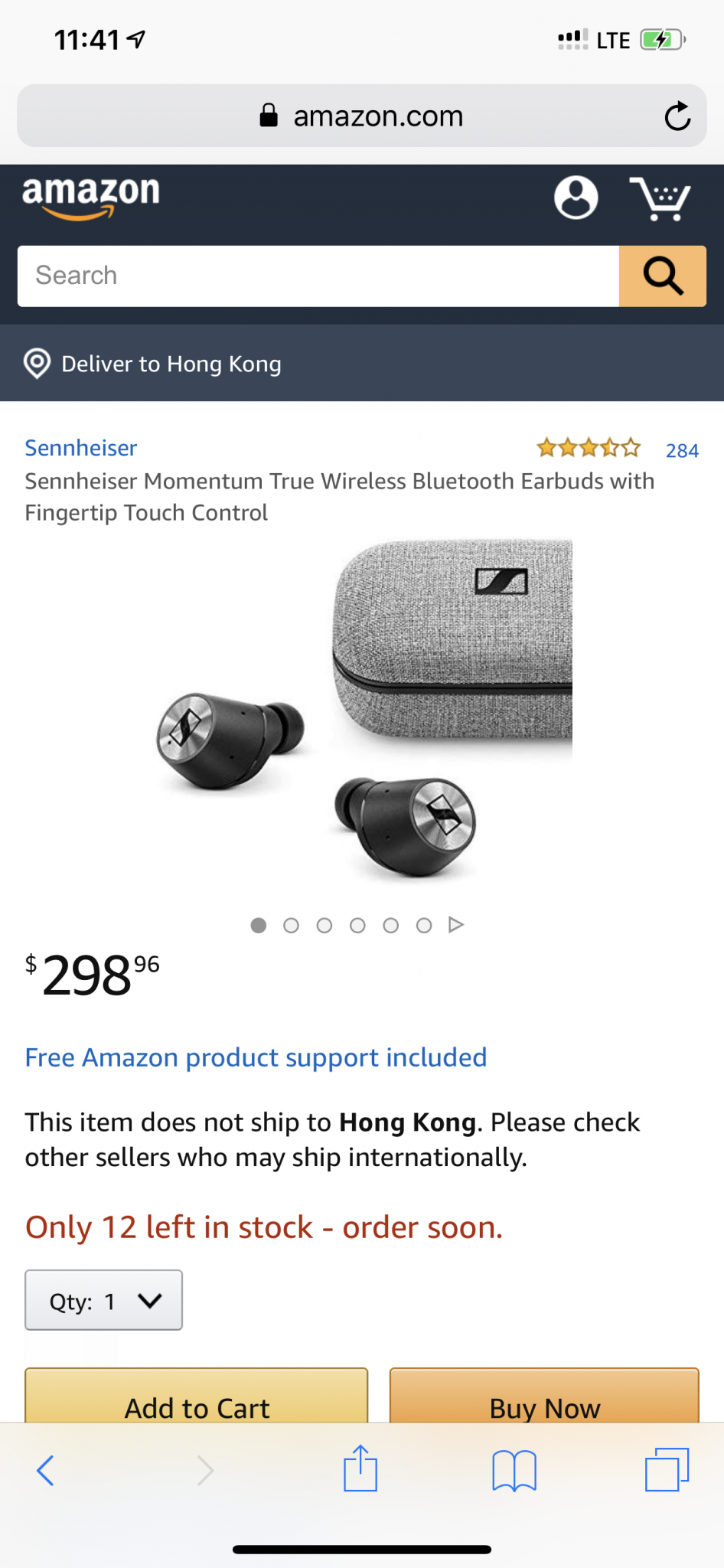Image resolution: width=724 pixels, height=1568 pixels.
Task: Tap the amazon.com address bar
Action: point(361,116)
